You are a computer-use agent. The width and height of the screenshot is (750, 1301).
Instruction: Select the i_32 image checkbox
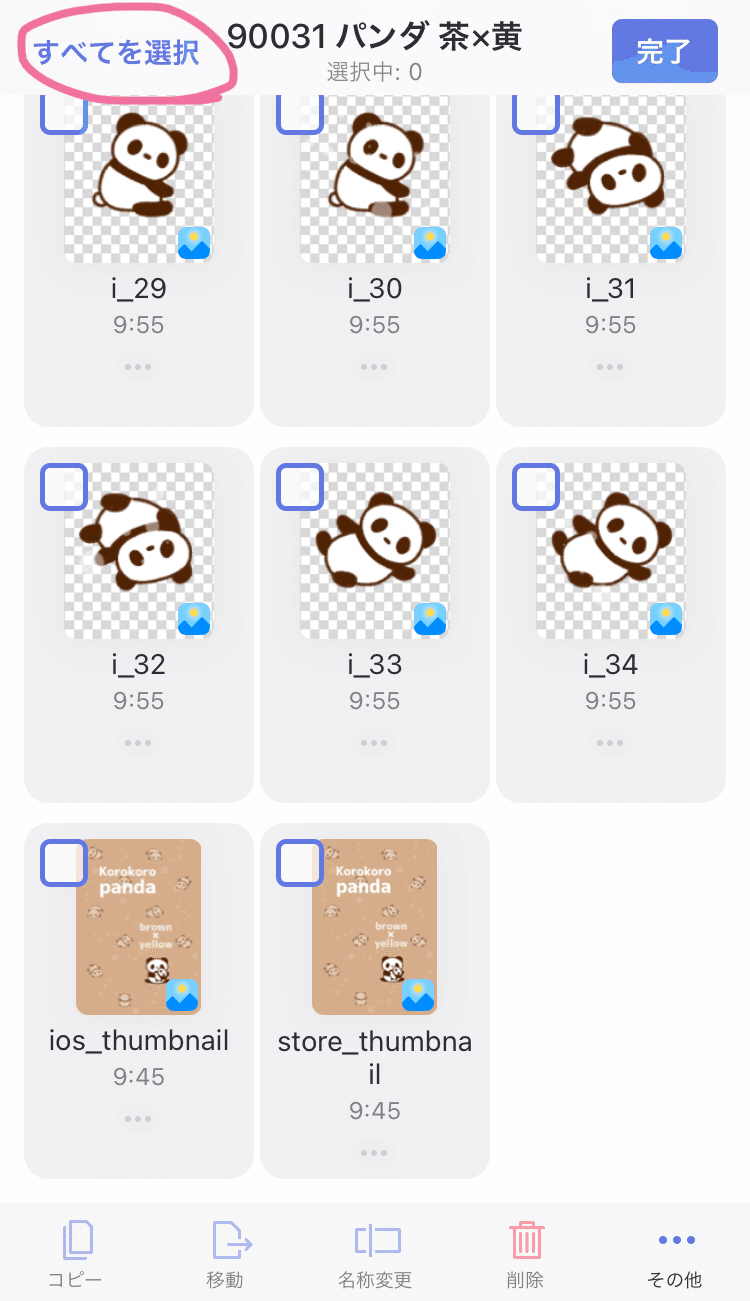click(64, 487)
